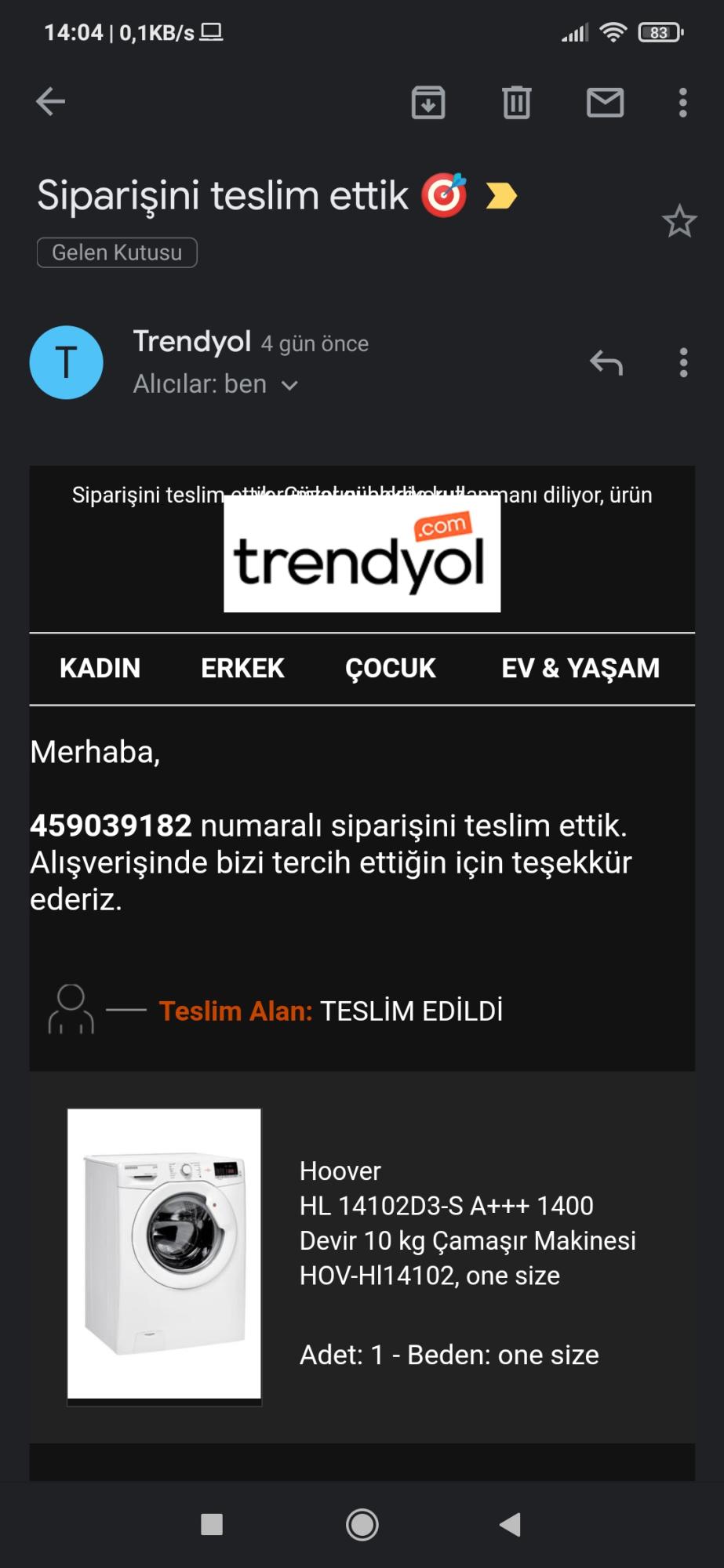The width and height of the screenshot is (724, 1568).
Task: Archive this Trendyol email
Action: tap(428, 103)
